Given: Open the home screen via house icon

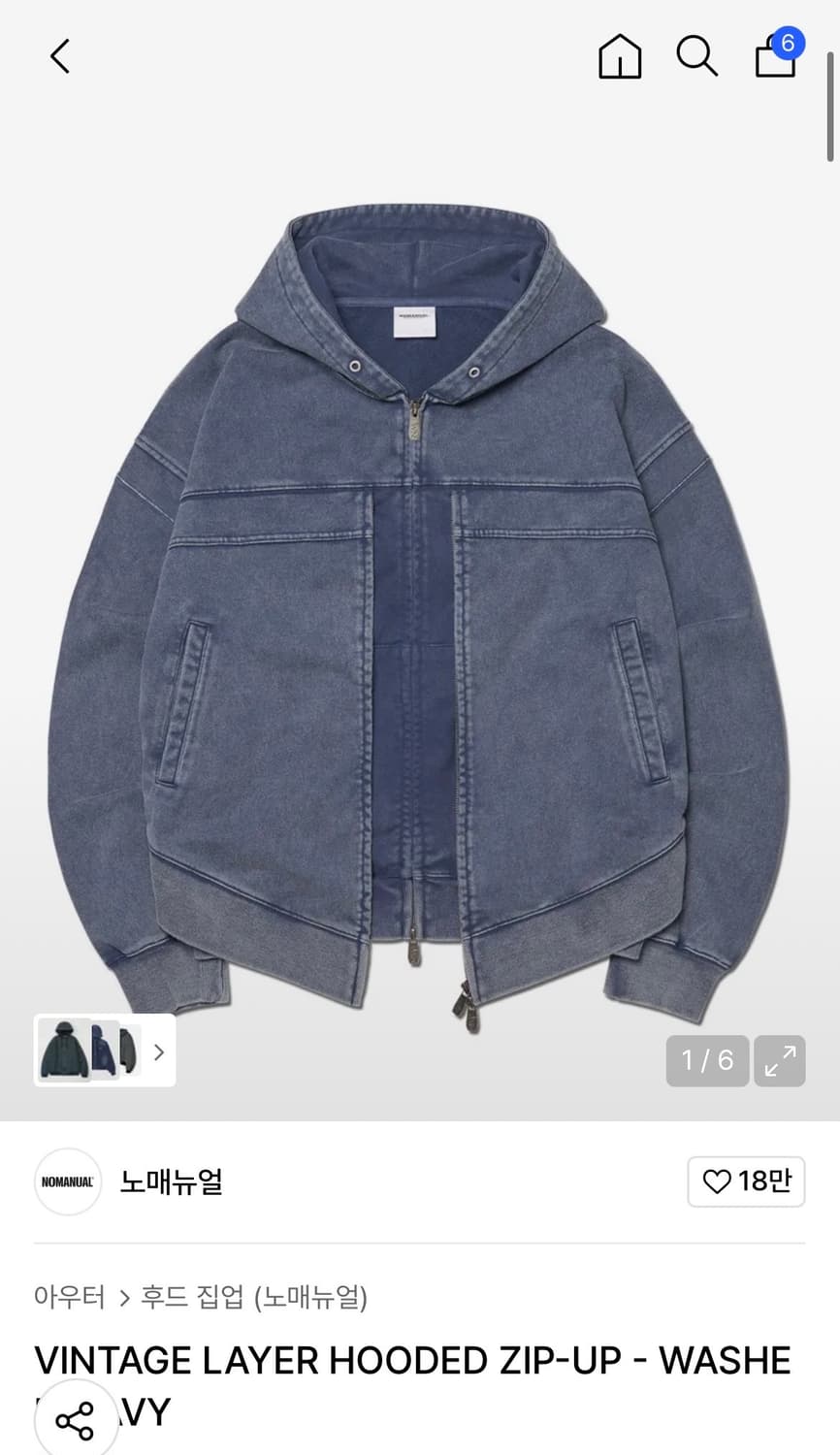Looking at the screenshot, I should tap(619, 57).
